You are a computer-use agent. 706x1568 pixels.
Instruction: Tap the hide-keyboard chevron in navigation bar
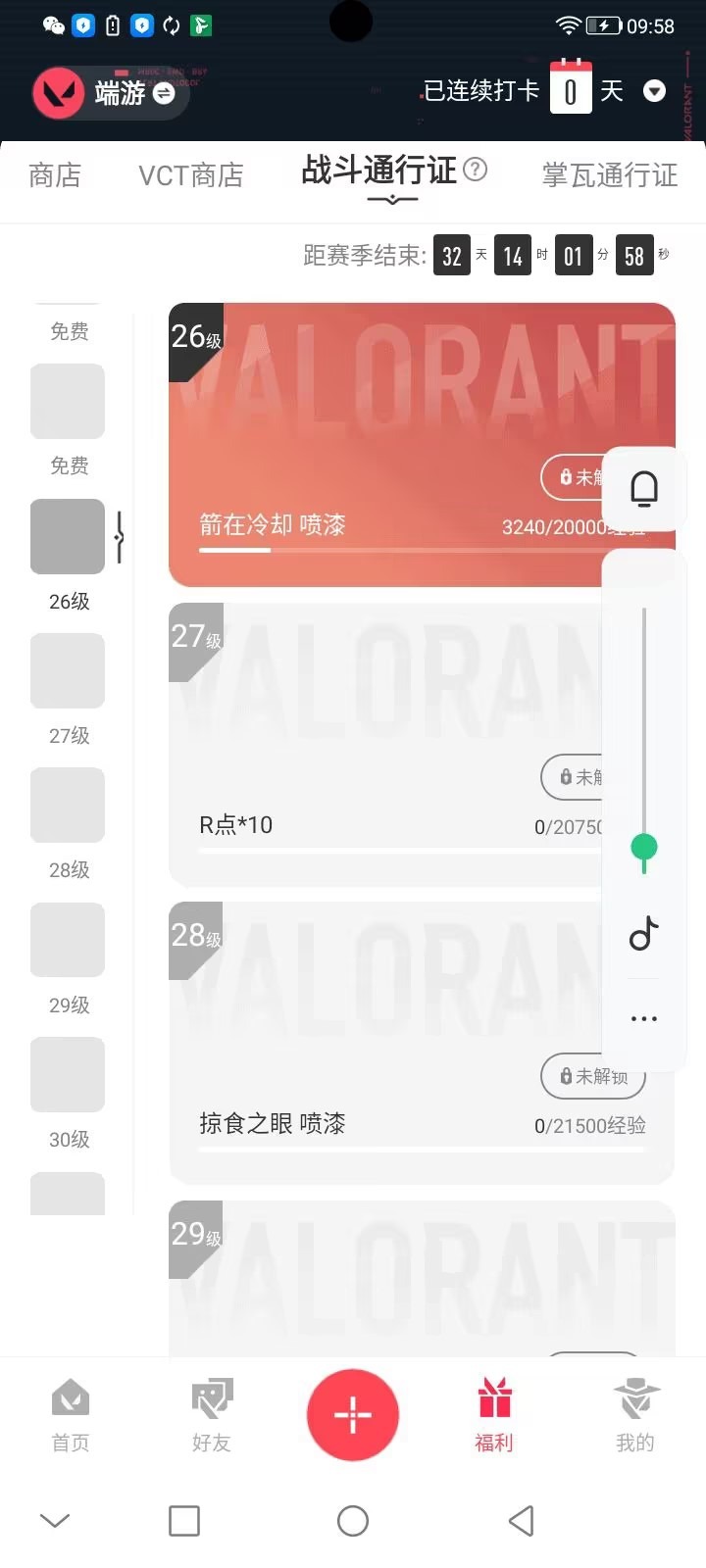[54, 1520]
